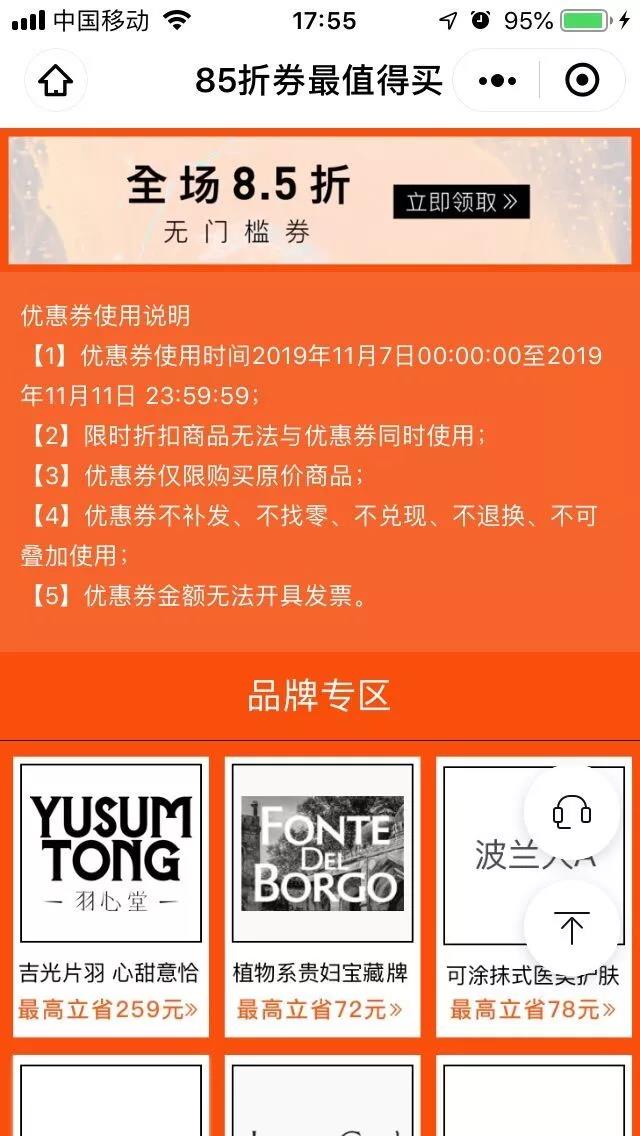Claim the 8.5折 coupon via 立即领取
The image size is (640, 1136).
click(460, 202)
